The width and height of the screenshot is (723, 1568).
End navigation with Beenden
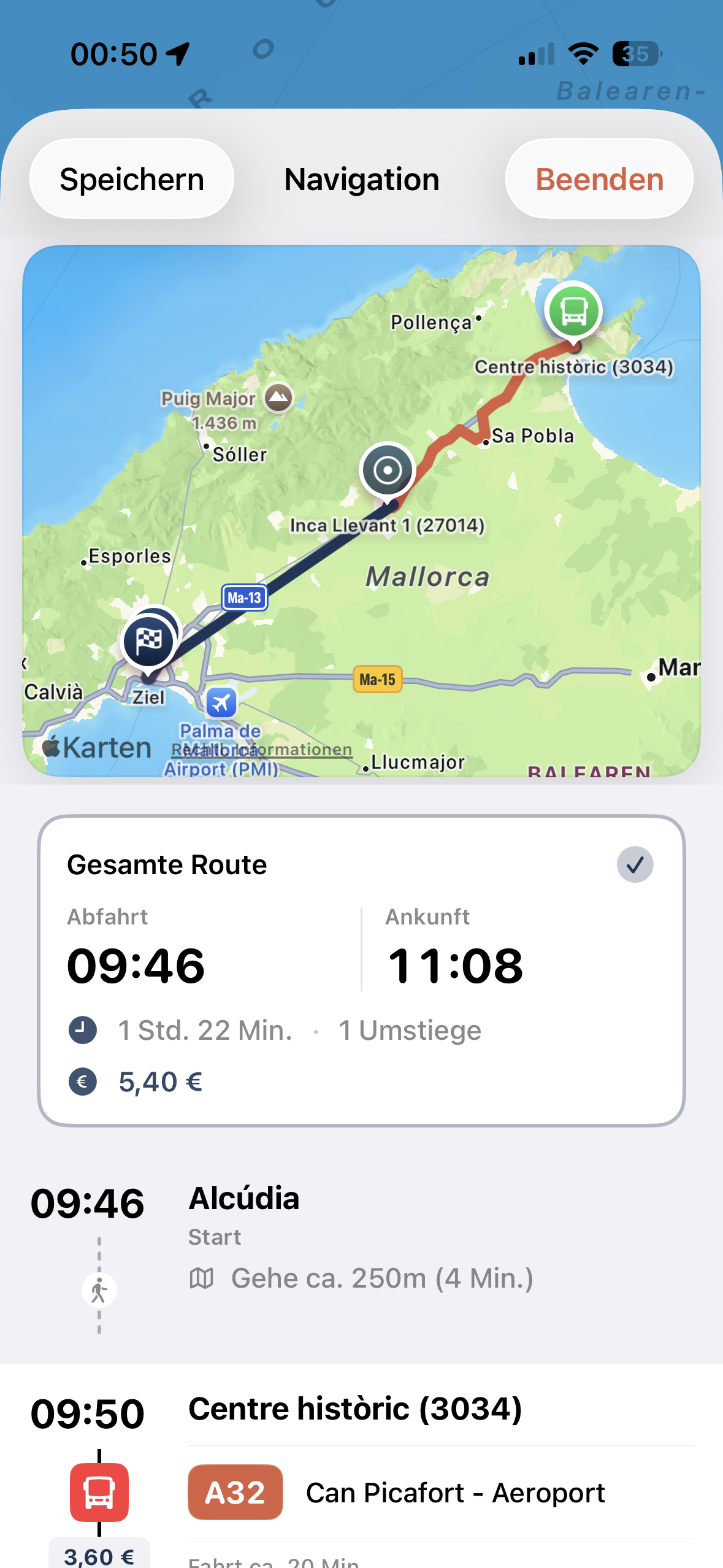599,179
